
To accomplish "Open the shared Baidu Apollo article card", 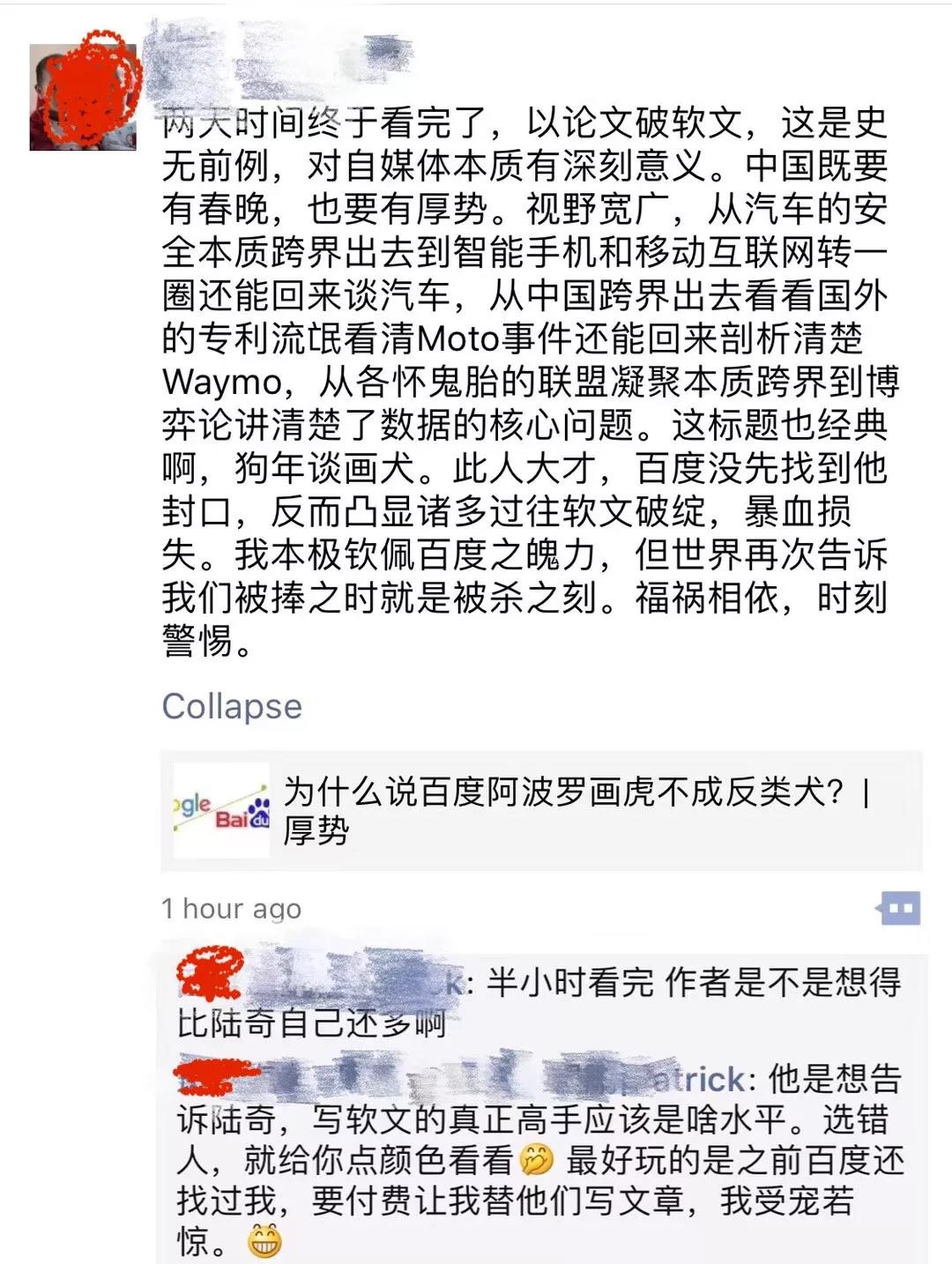I will pyautogui.click(x=541, y=811).
